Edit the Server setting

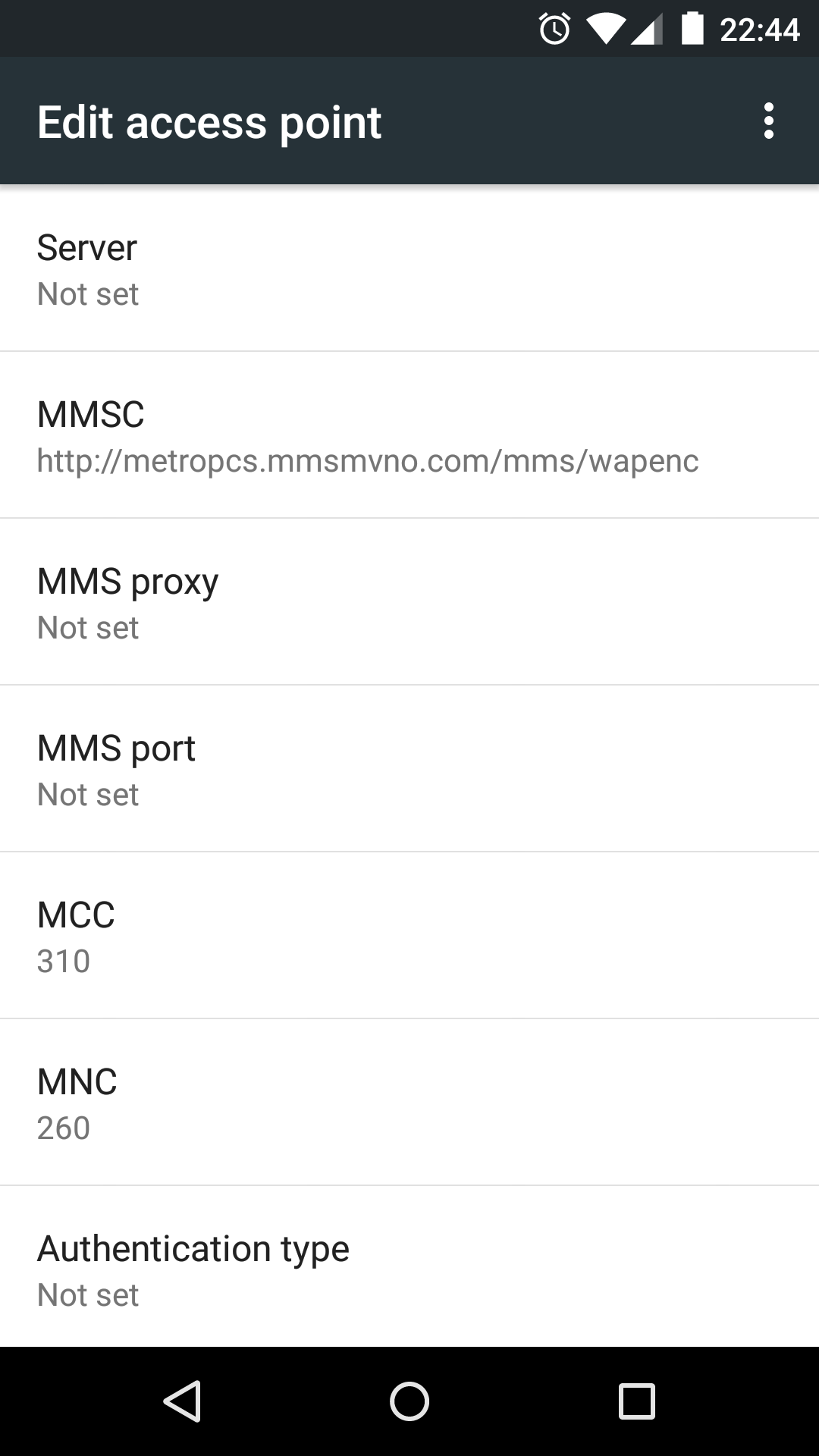(x=409, y=269)
